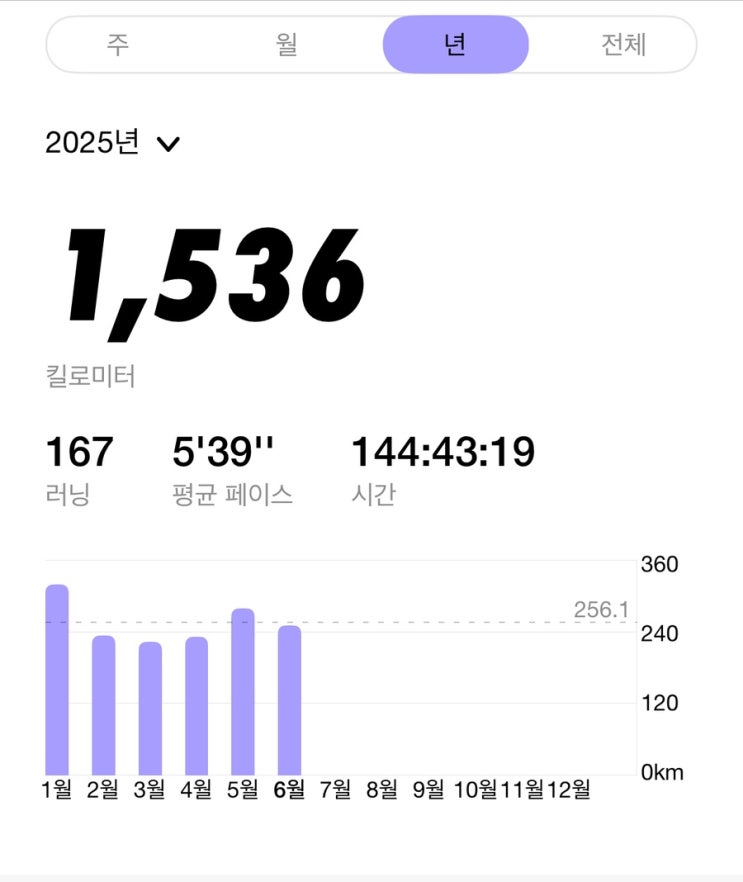Switch to the 주 (week) tab
743x882 pixels.
tap(118, 45)
